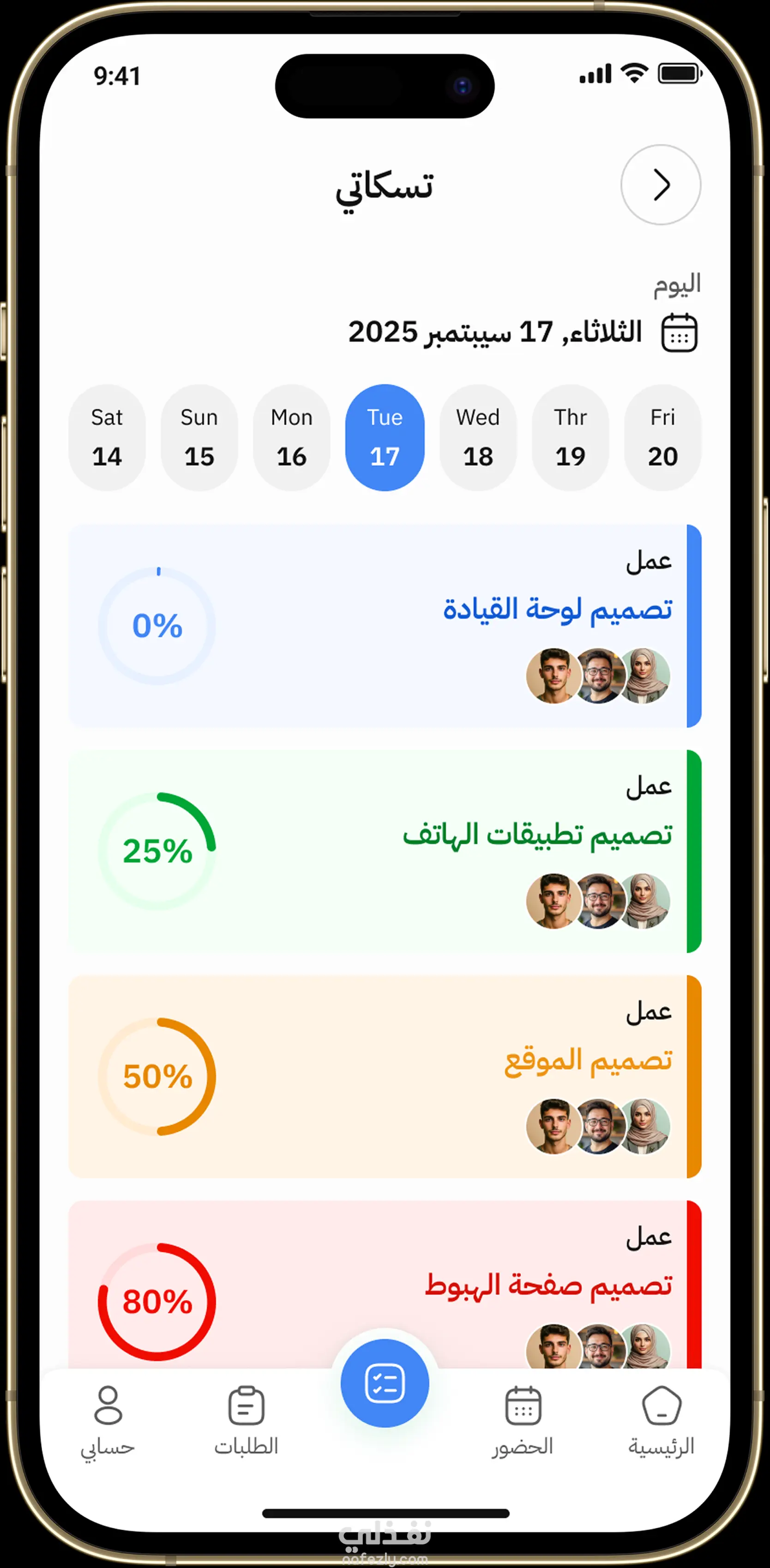This screenshot has width=770, height=1568.
Task: Open the تصميم لوحة القيادة task card
Action: 385,626
